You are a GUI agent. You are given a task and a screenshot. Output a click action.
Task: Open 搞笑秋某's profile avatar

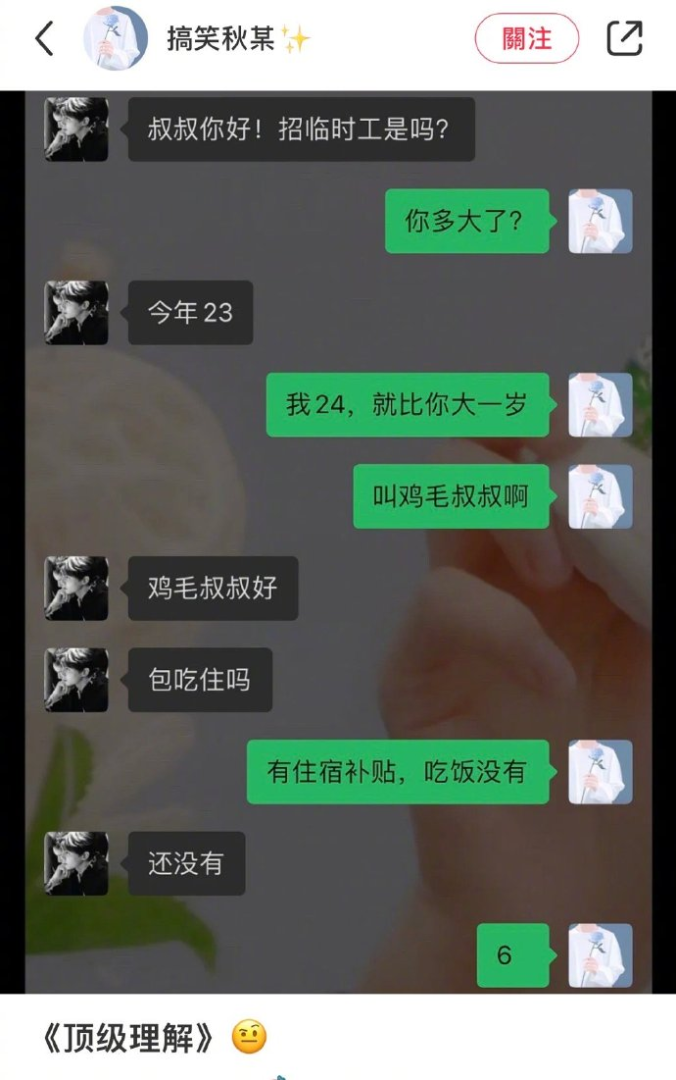(x=116, y=39)
